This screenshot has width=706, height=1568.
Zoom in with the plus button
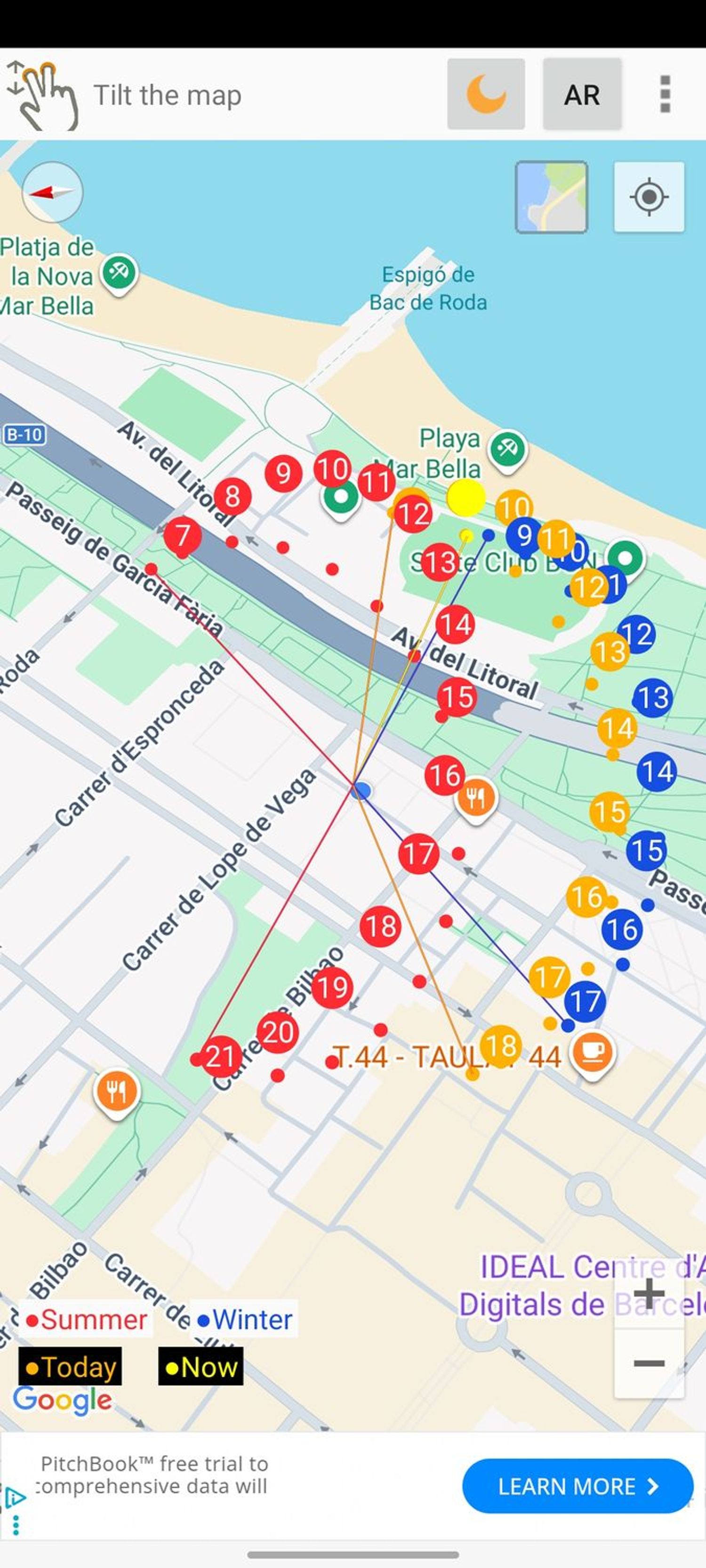pyautogui.click(x=649, y=1292)
